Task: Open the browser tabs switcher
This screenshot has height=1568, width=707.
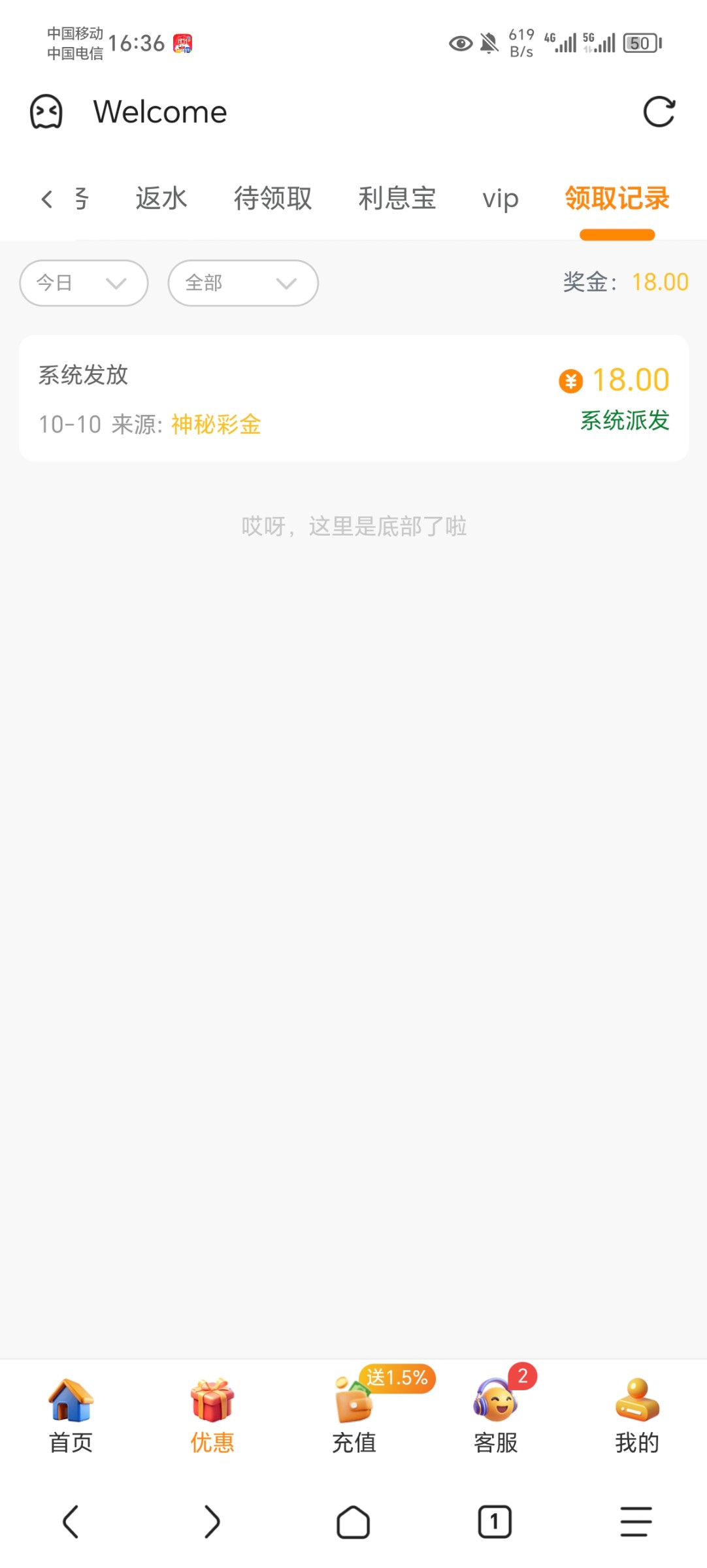Action: pos(495,1522)
